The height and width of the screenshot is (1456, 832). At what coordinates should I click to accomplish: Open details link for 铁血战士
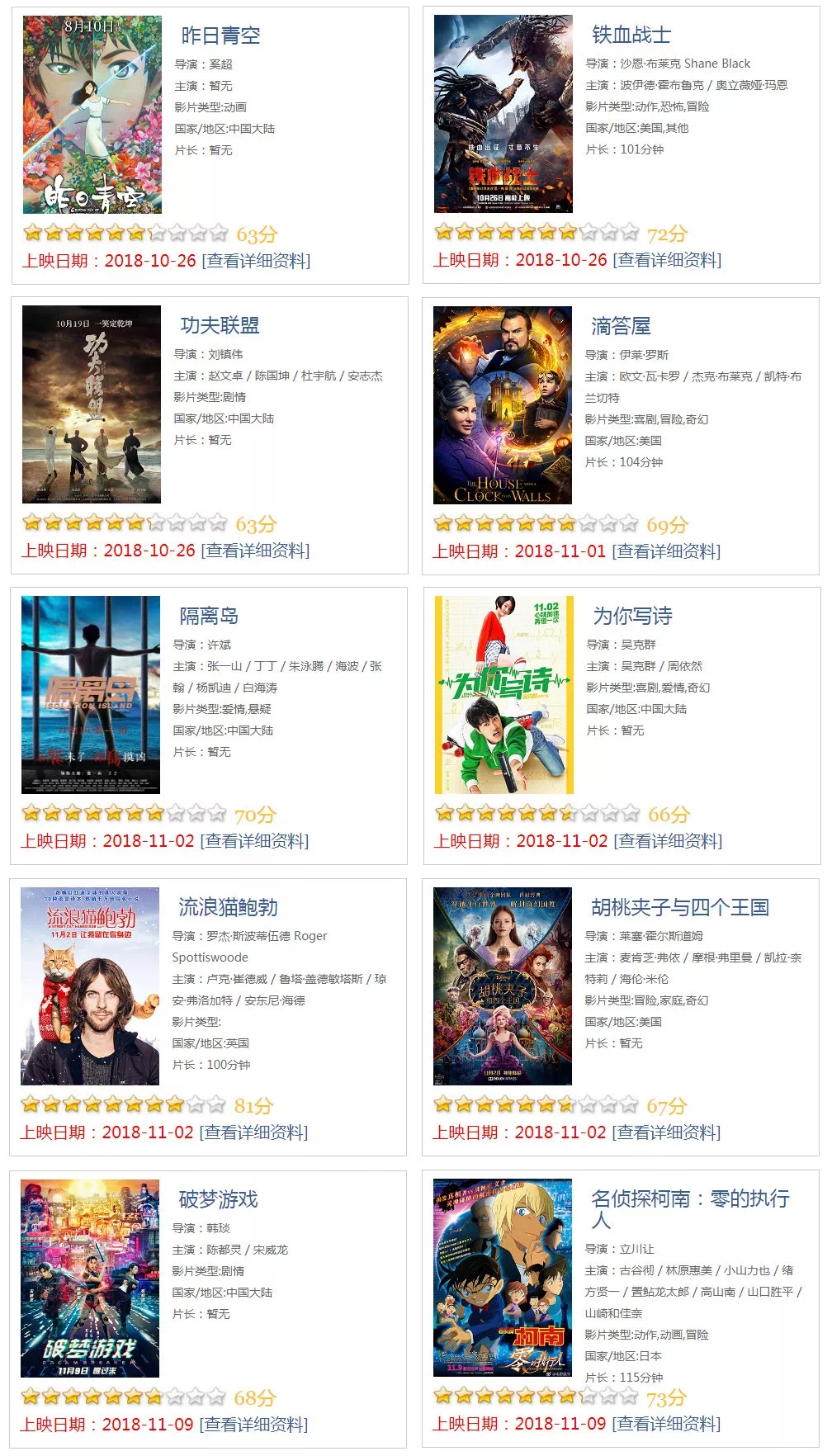(x=667, y=260)
